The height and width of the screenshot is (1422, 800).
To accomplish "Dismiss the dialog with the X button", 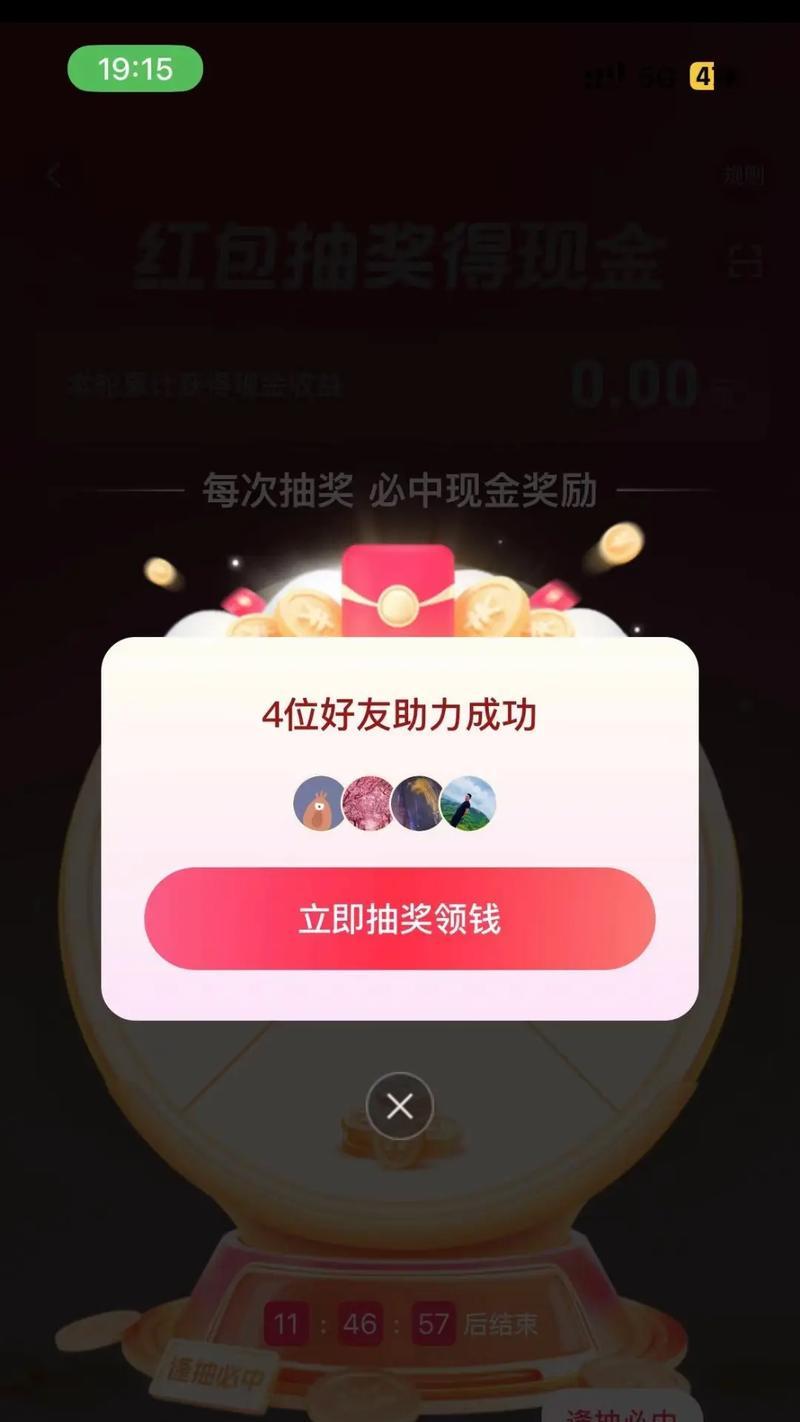I will coord(400,1106).
